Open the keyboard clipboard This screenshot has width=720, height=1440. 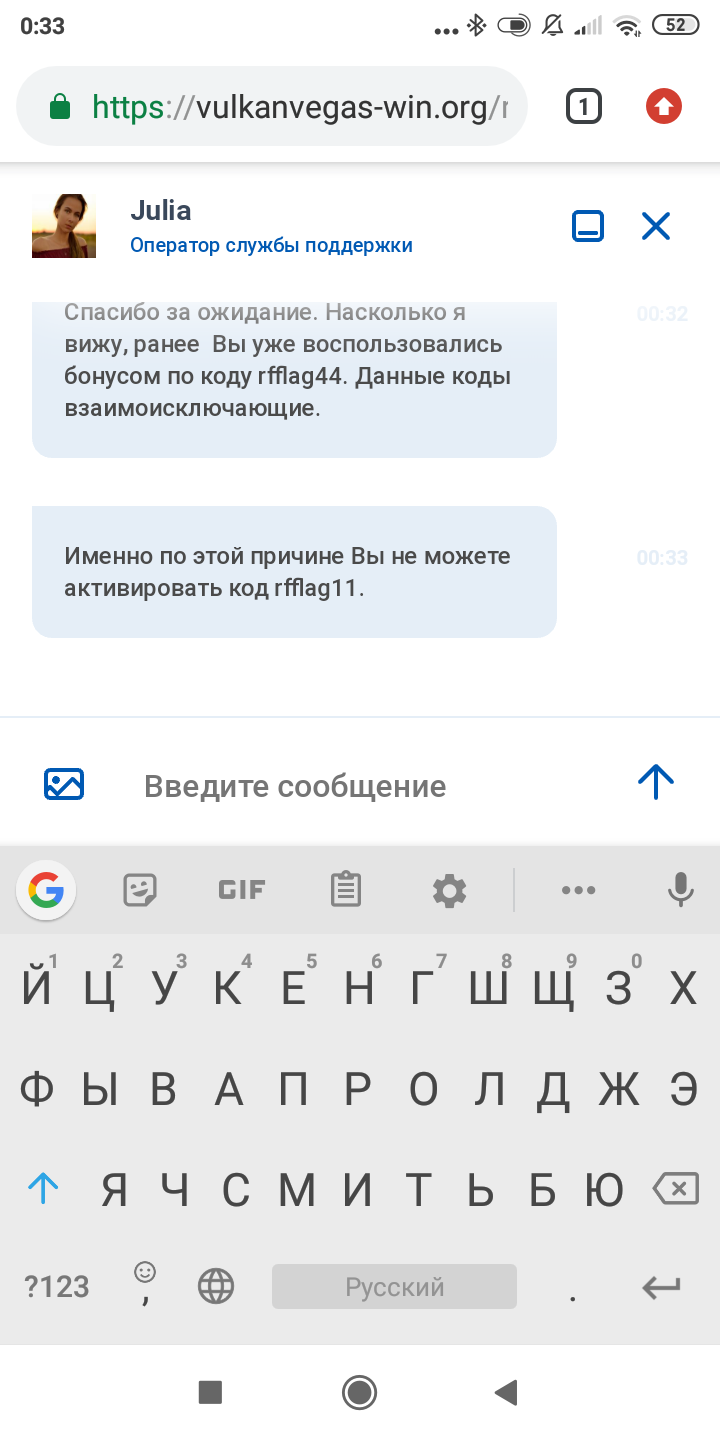[x=346, y=889]
